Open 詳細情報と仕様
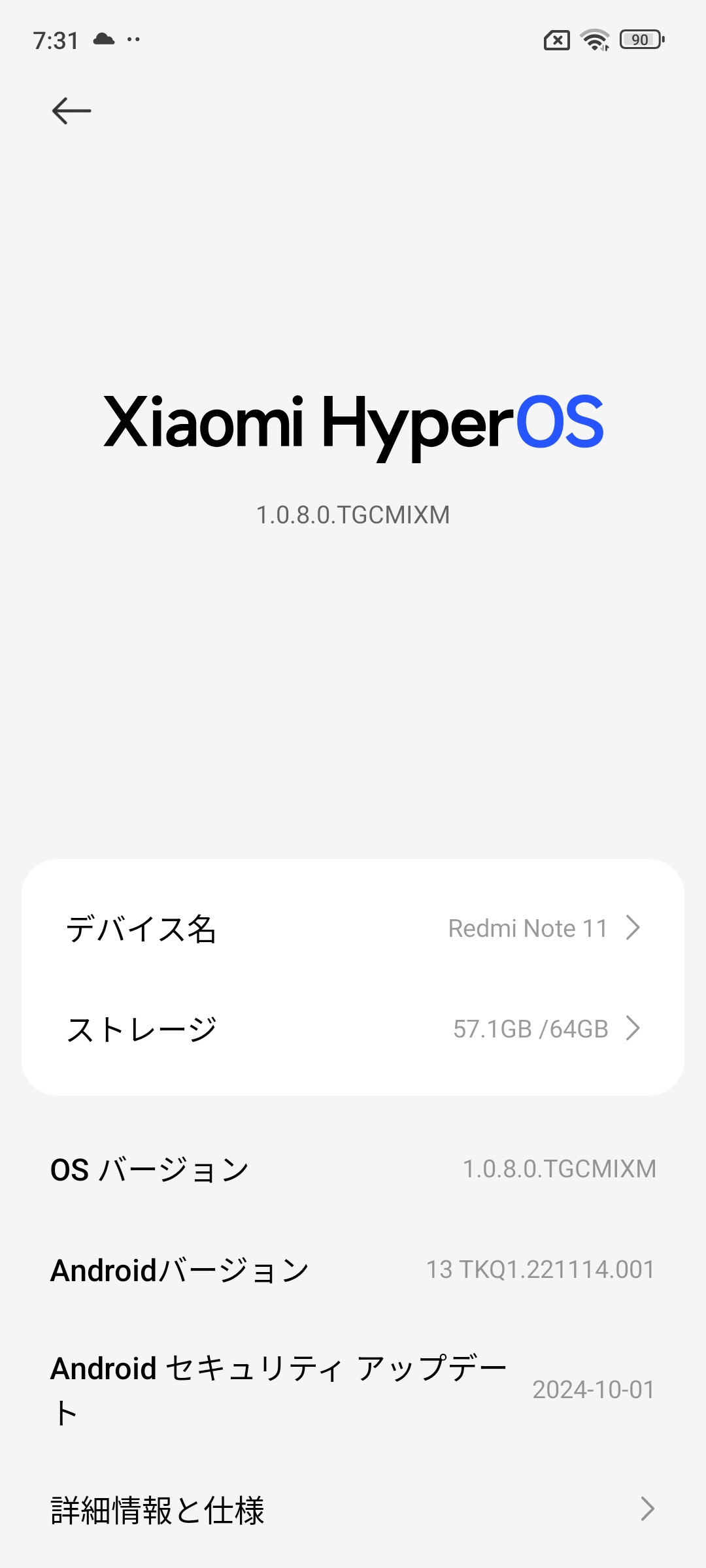The height and width of the screenshot is (1568, 706). pyautogui.click(x=353, y=1510)
